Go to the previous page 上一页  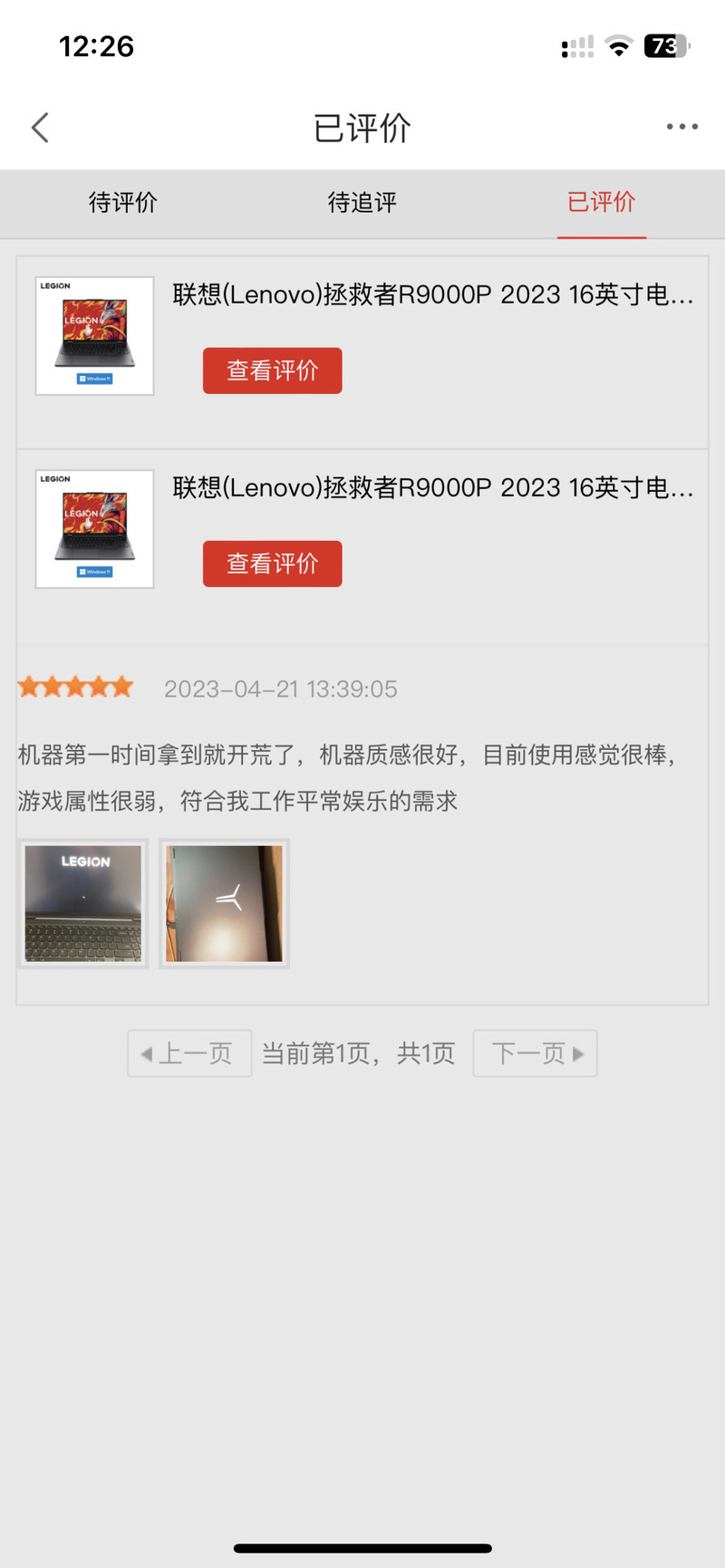tap(189, 1053)
